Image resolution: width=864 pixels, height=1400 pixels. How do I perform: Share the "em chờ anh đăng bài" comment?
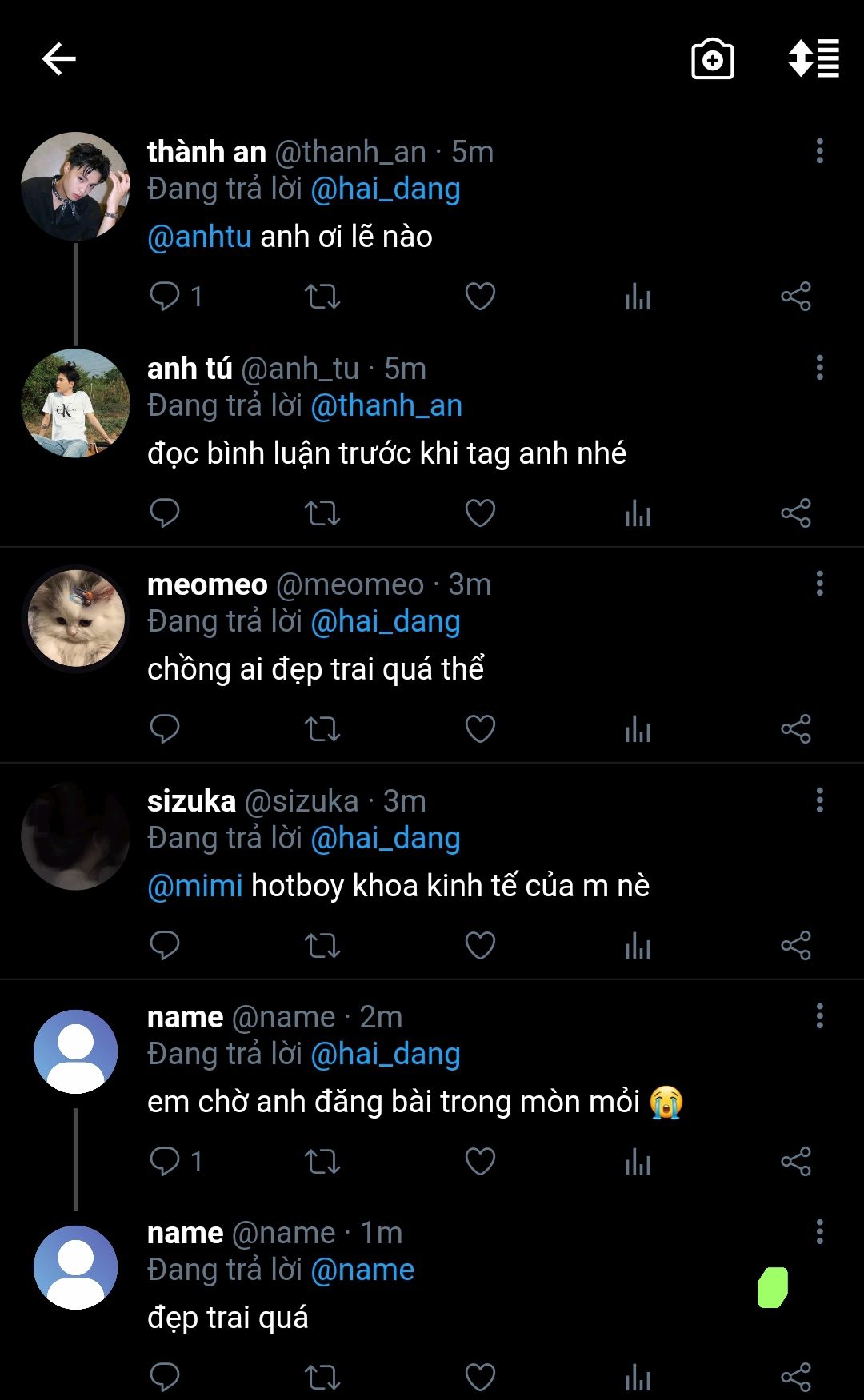[x=796, y=1162]
